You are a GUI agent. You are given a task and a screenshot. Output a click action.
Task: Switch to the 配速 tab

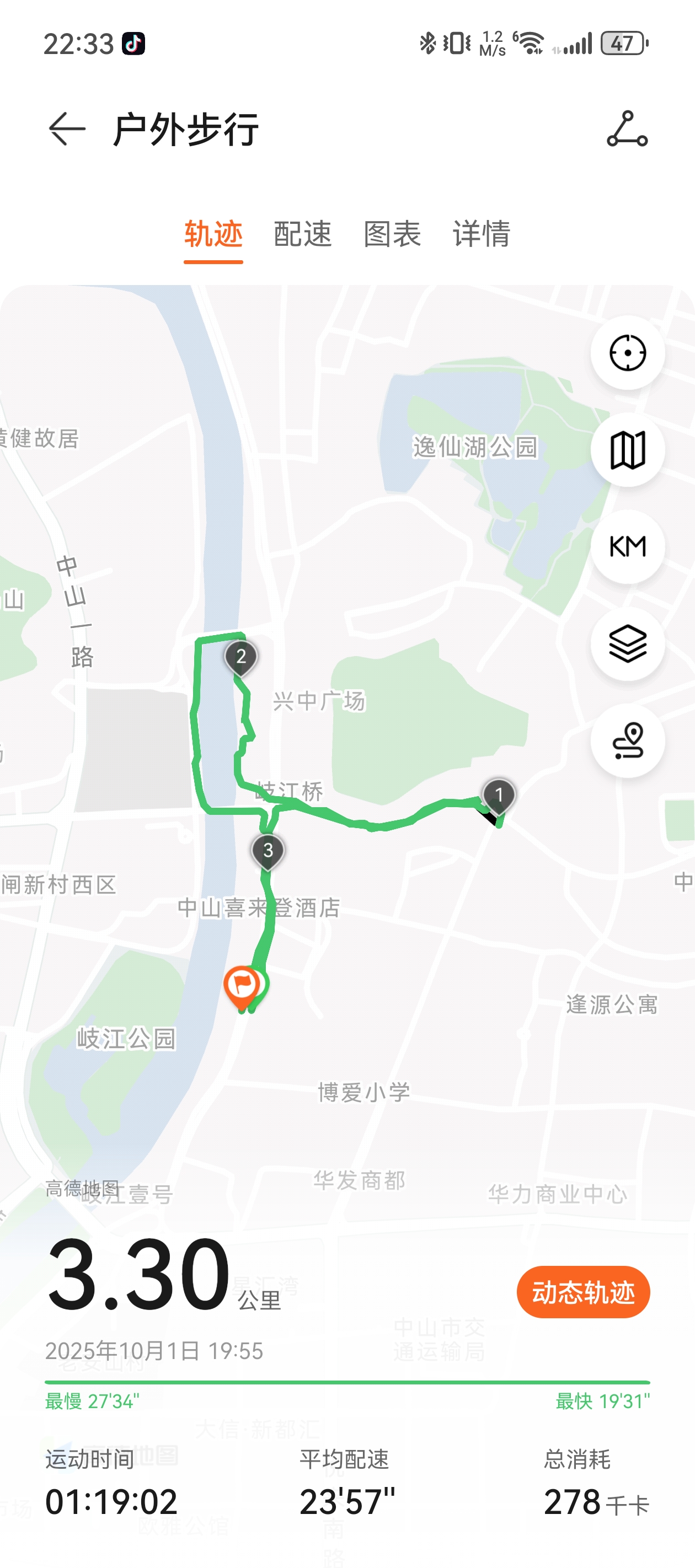[x=303, y=234]
